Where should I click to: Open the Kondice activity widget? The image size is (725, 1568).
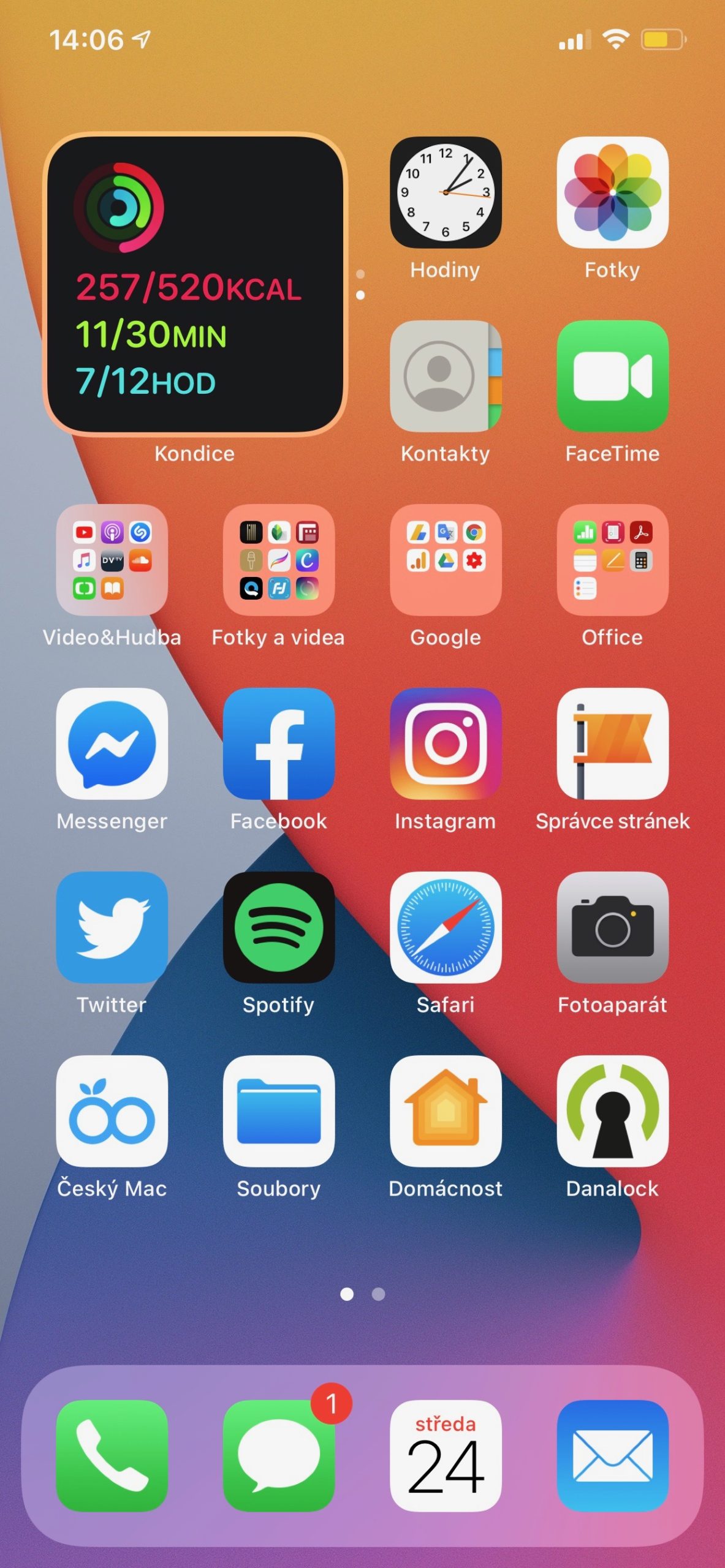tap(195, 284)
